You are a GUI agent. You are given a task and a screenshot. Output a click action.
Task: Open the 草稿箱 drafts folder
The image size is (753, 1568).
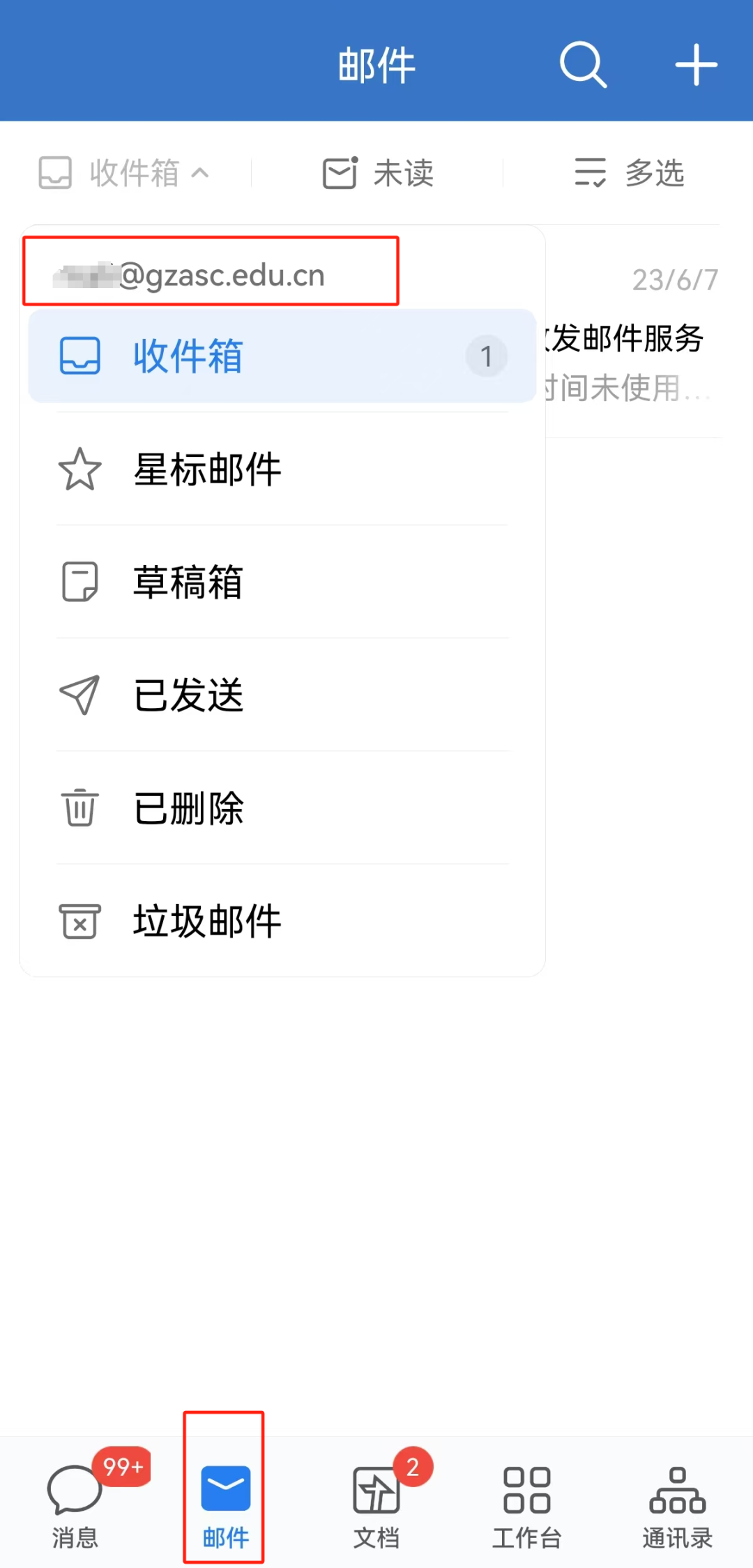(x=282, y=582)
